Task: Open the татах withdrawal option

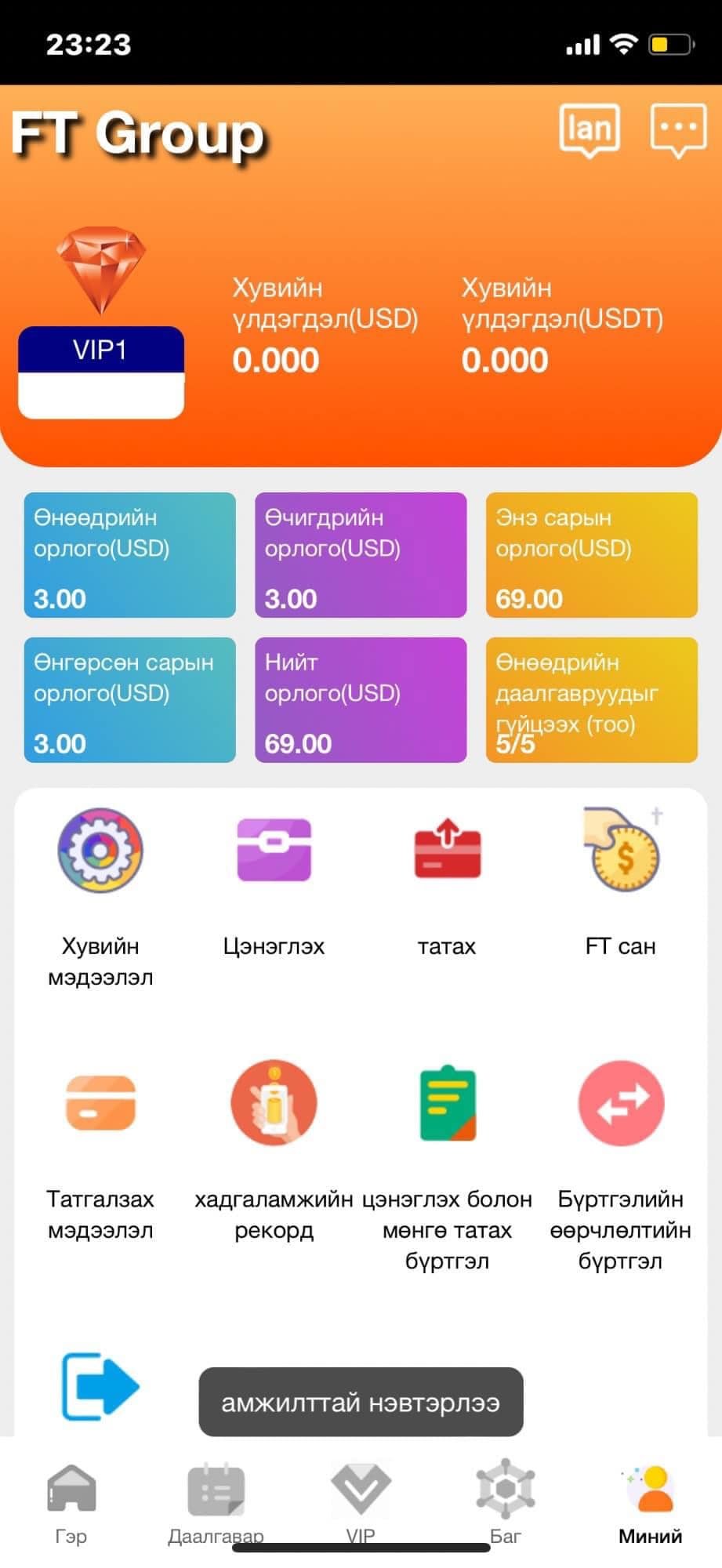Action: tap(447, 851)
